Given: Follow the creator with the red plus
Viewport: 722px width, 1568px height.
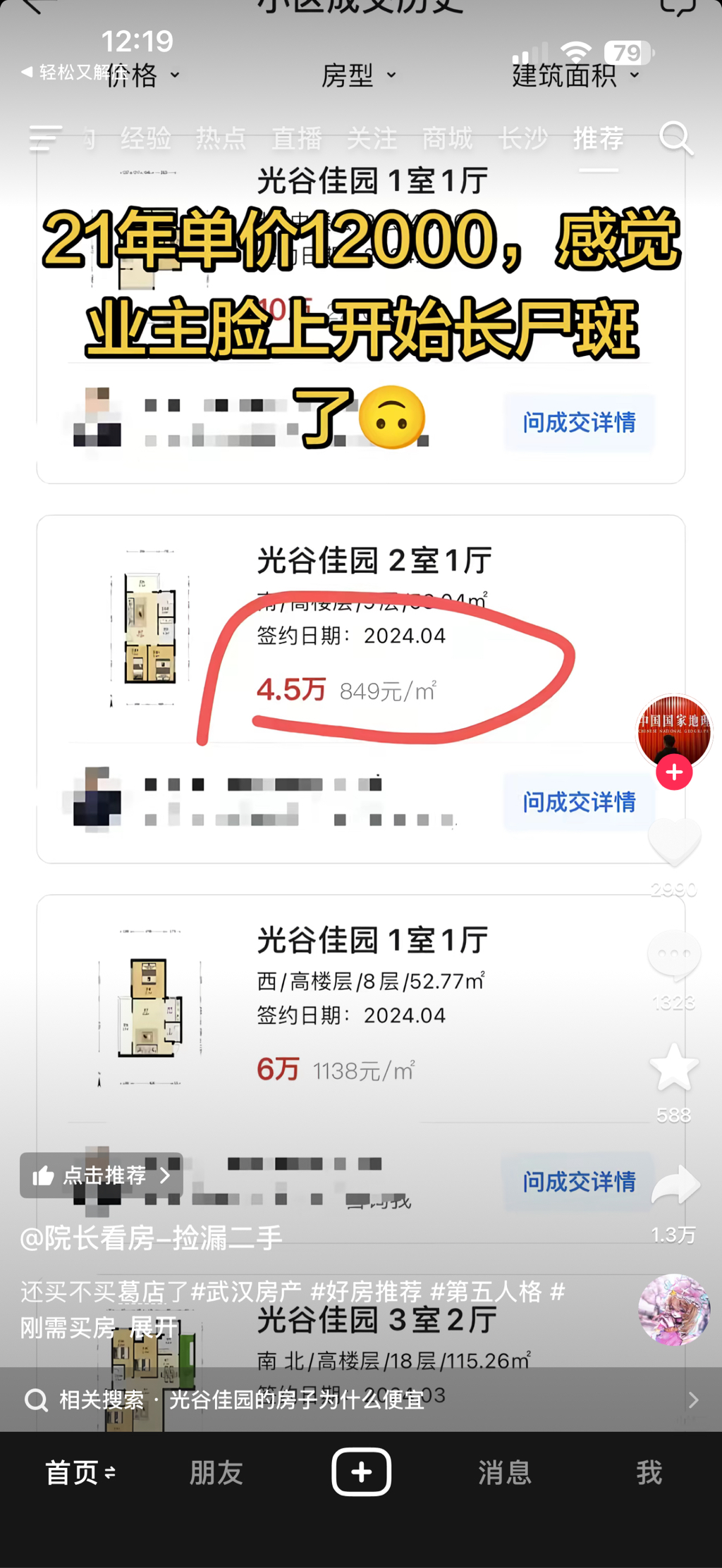Looking at the screenshot, I should [674, 773].
